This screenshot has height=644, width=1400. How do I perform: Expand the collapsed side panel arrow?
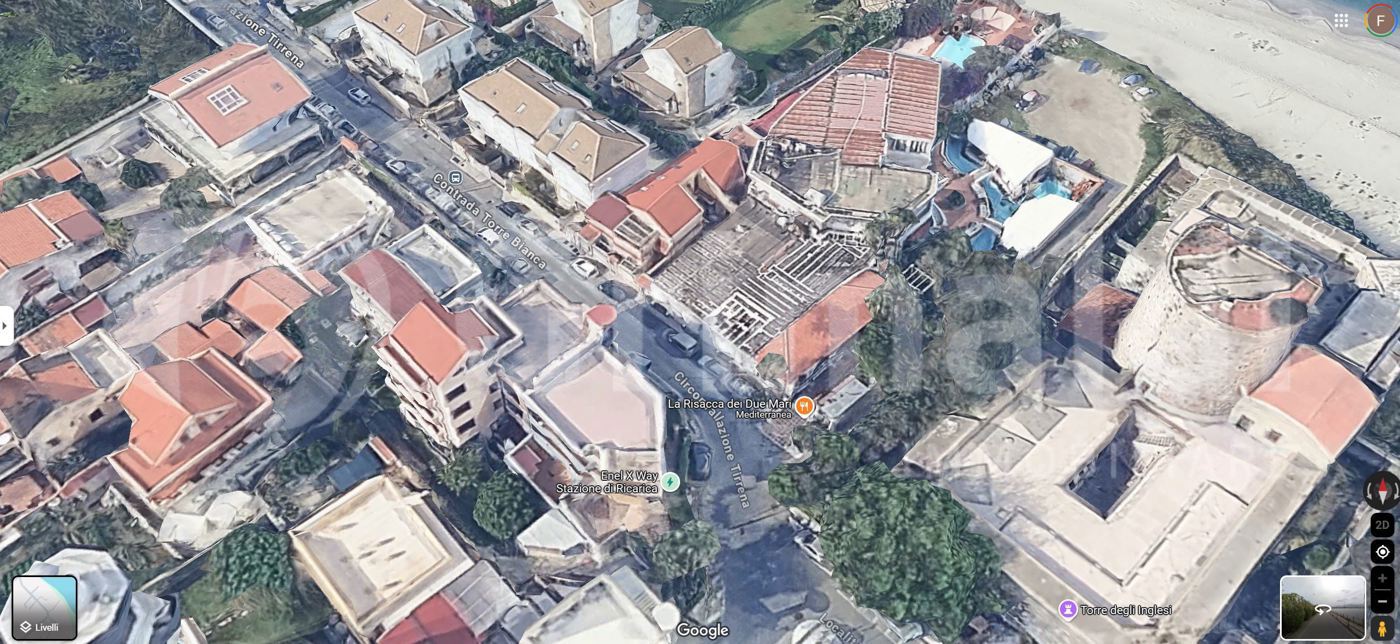6,326
